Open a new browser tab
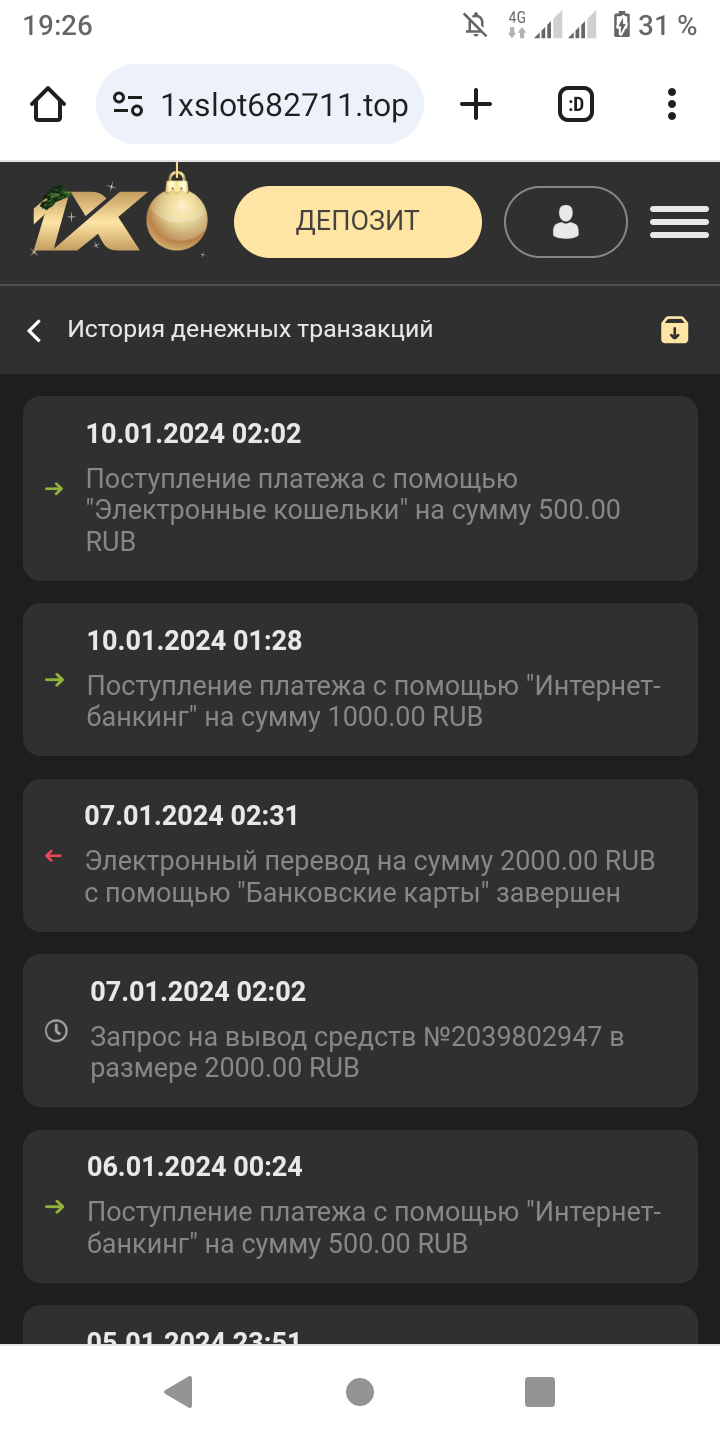Screen dimensions: 720x1440 click(476, 104)
